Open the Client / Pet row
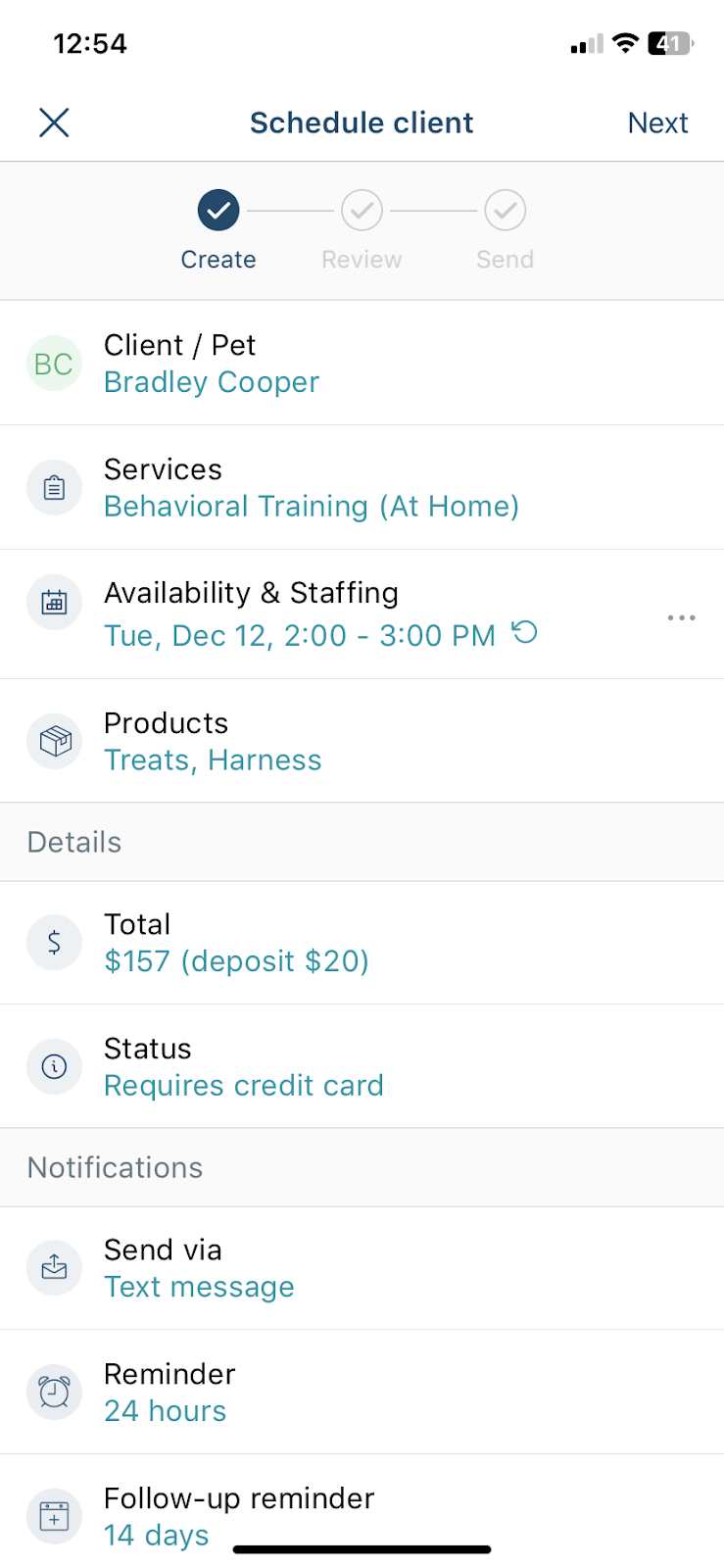 click(362, 364)
